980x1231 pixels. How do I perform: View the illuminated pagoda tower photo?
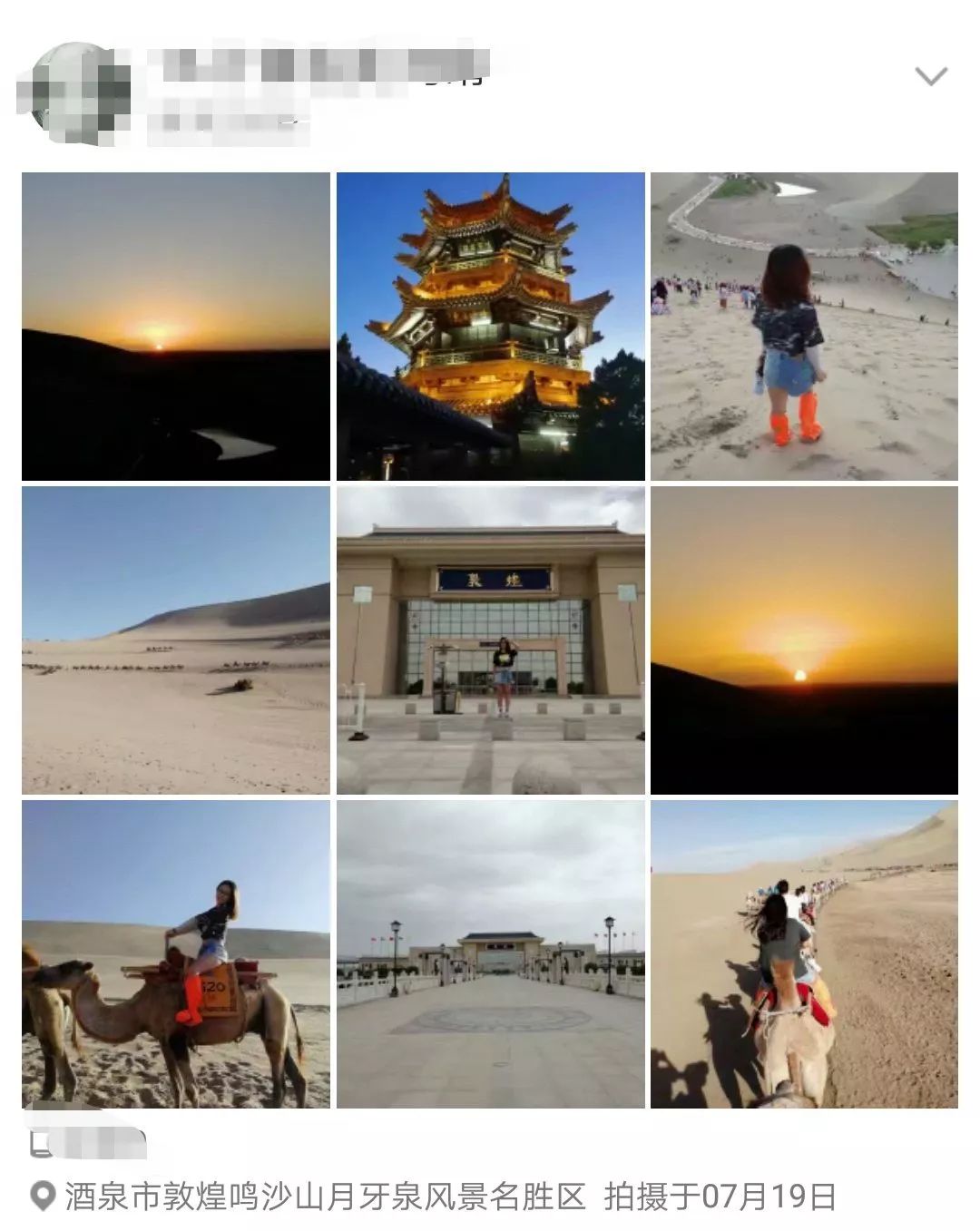(x=490, y=327)
